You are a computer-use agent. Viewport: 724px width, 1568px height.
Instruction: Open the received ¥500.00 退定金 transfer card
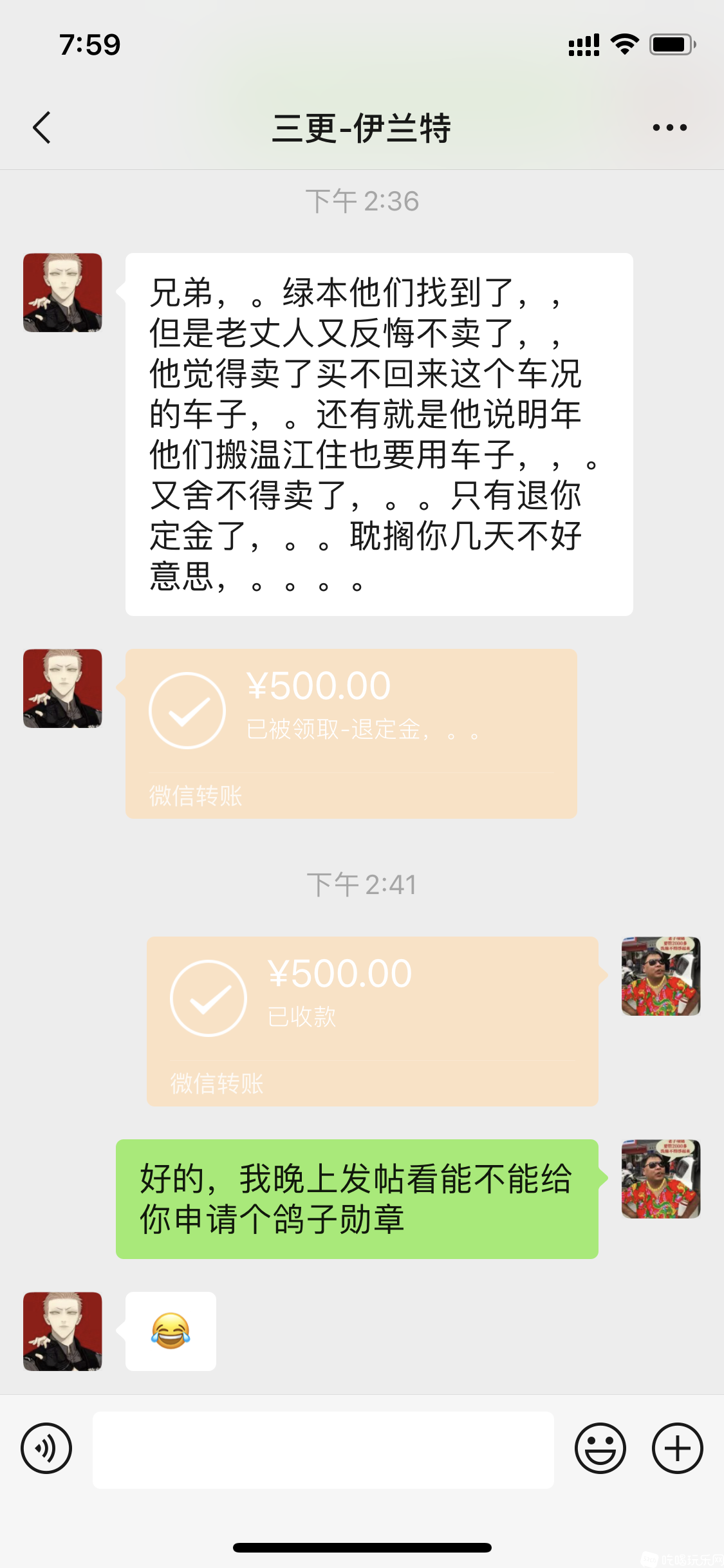351,733
